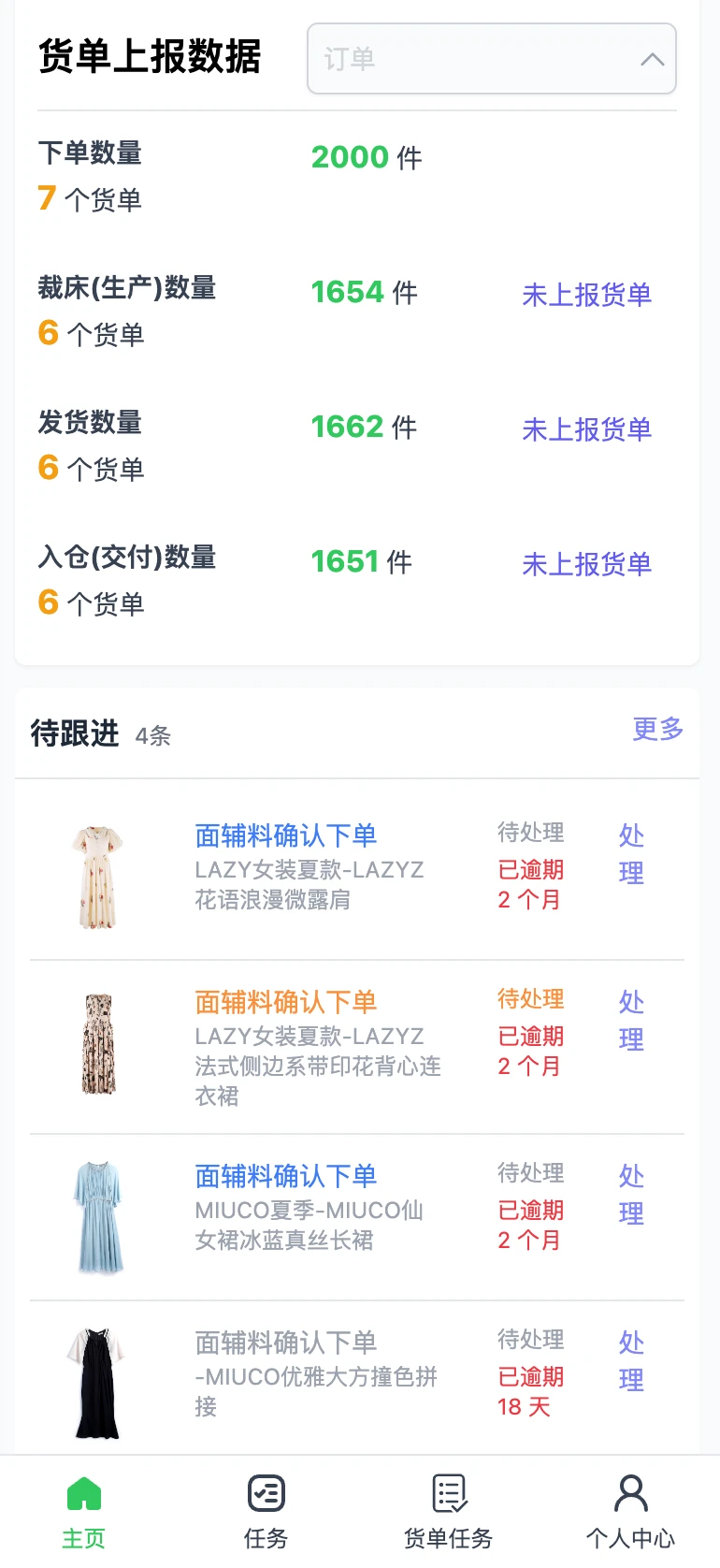The height and width of the screenshot is (1568, 720).
Task: Open the first 面辅料确认下单 task title
Action: tap(285, 835)
